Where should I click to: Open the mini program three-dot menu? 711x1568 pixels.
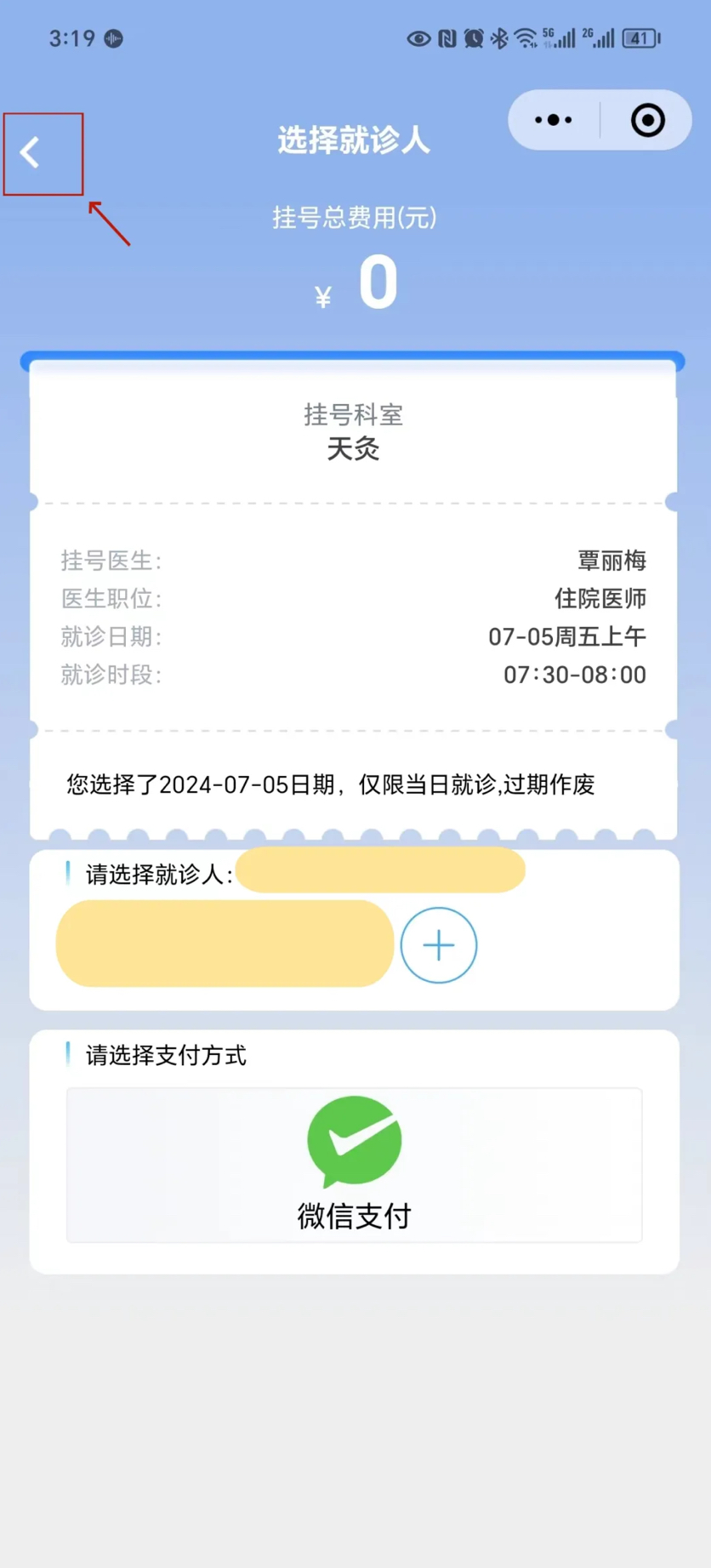(554, 120)
